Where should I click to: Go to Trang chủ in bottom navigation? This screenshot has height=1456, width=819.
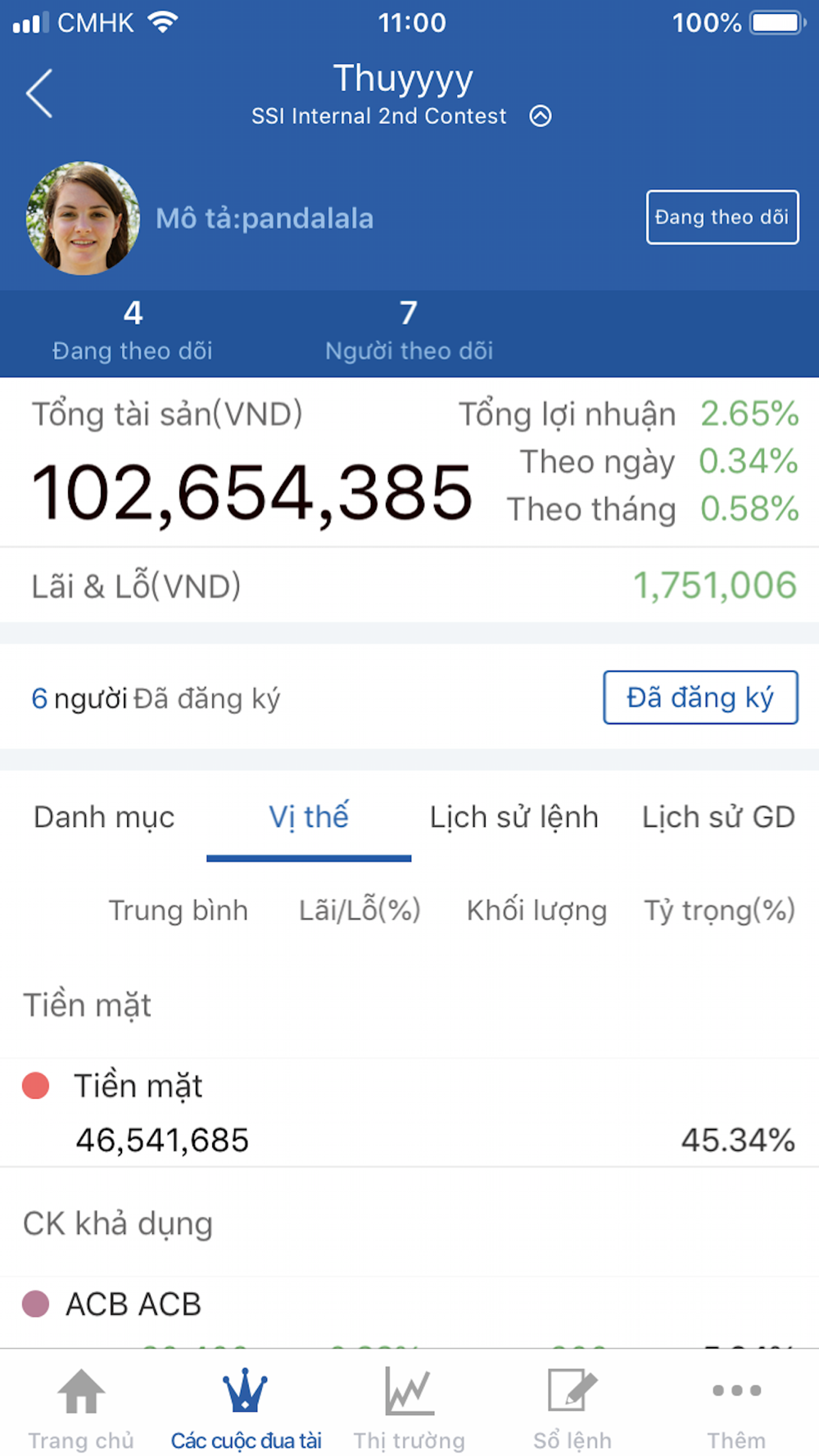(81, 1409)
